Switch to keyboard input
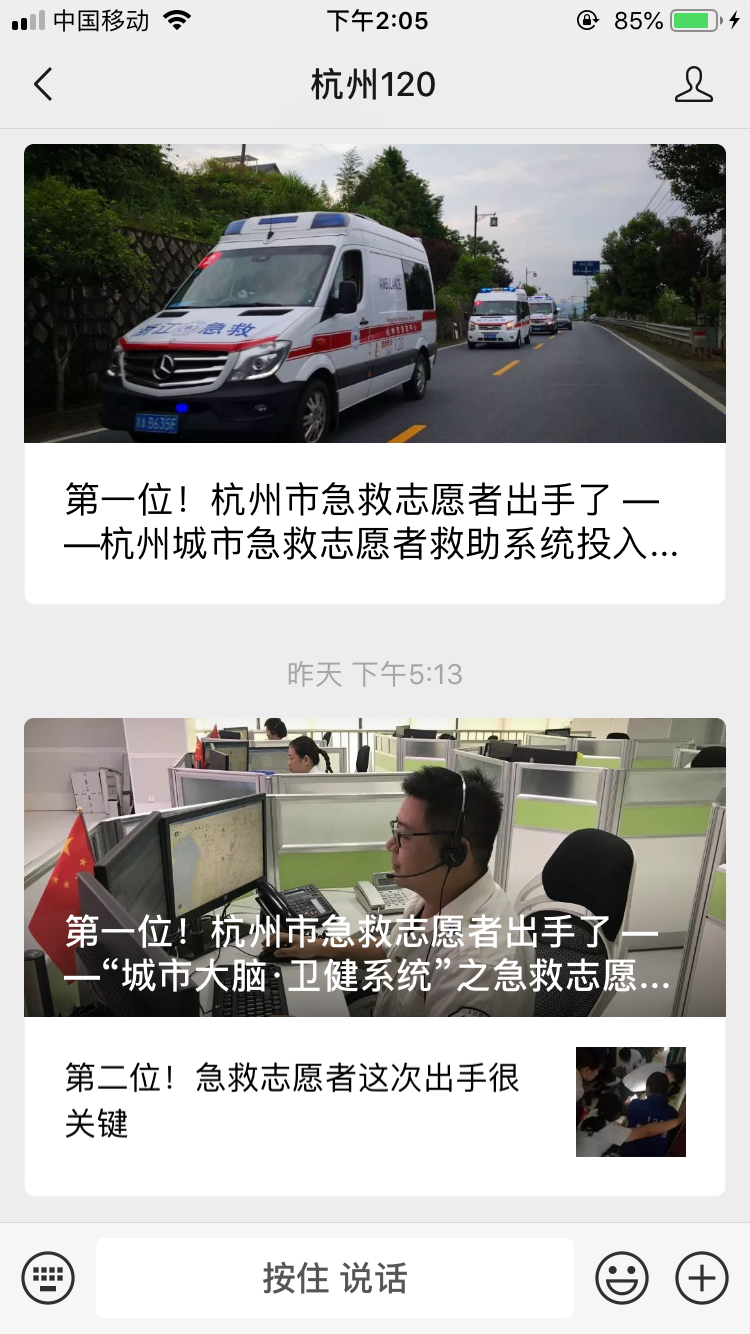Screen dimensions: 750x1334 tap(48, 1277)
